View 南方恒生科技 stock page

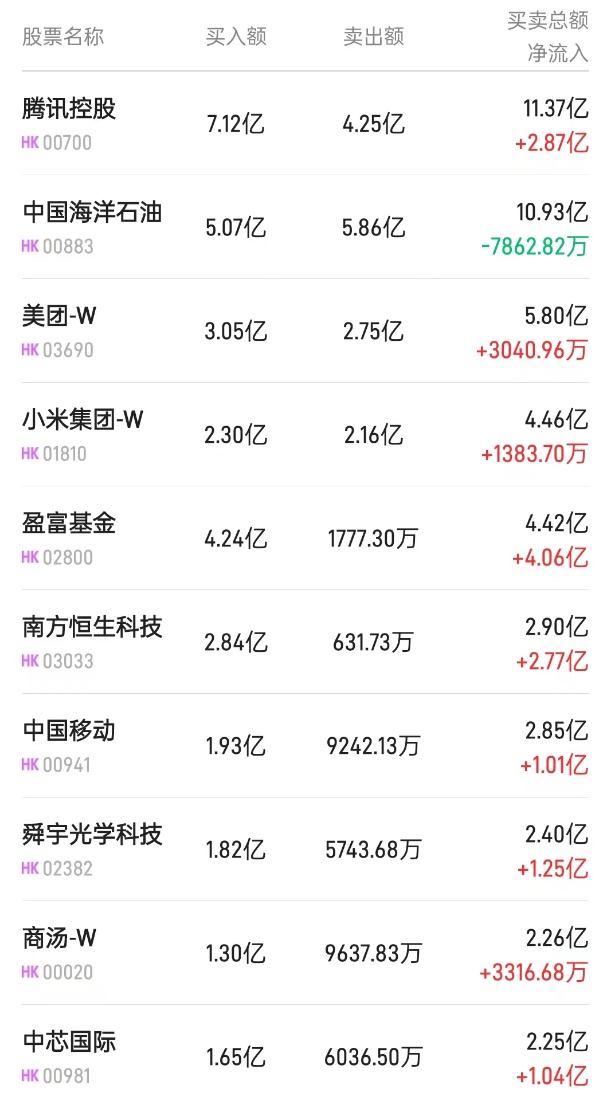[x=92, y=628]
